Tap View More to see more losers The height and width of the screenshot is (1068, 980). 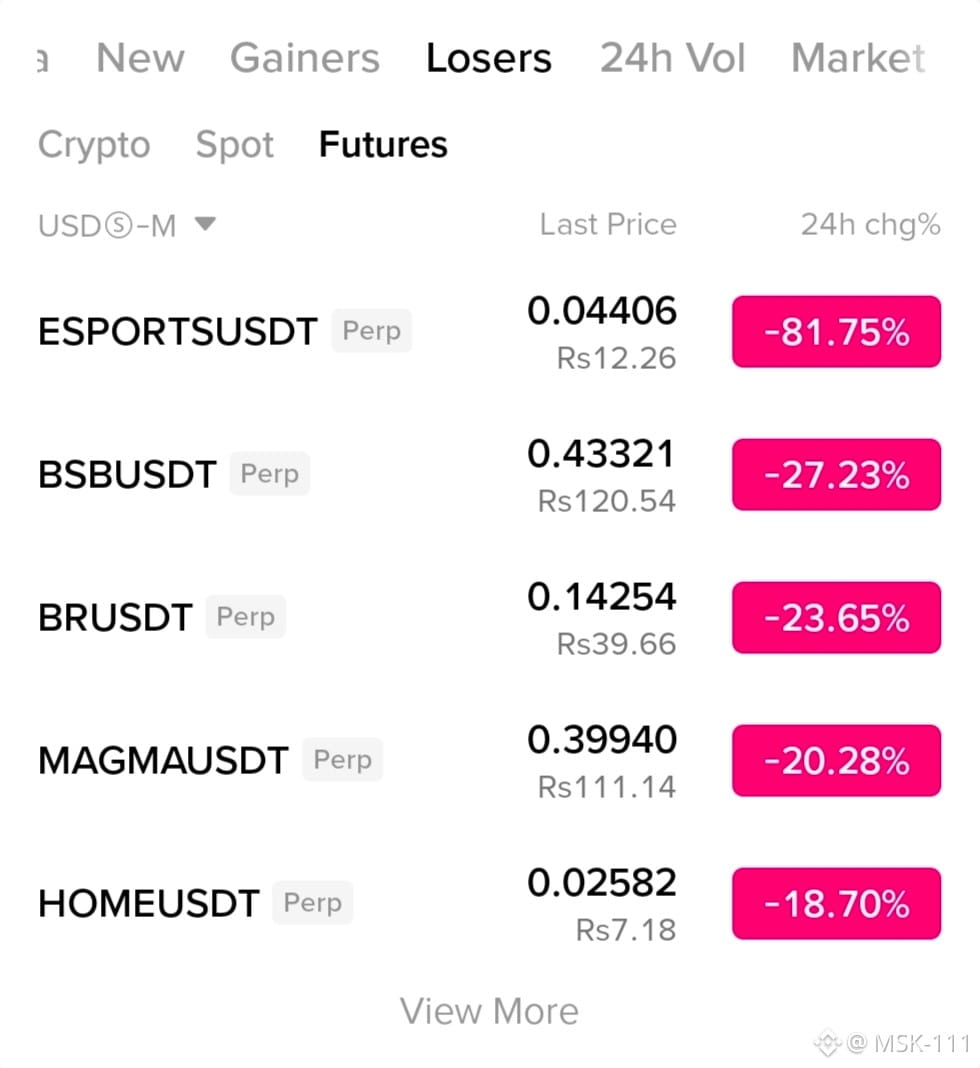[489, 1011]
